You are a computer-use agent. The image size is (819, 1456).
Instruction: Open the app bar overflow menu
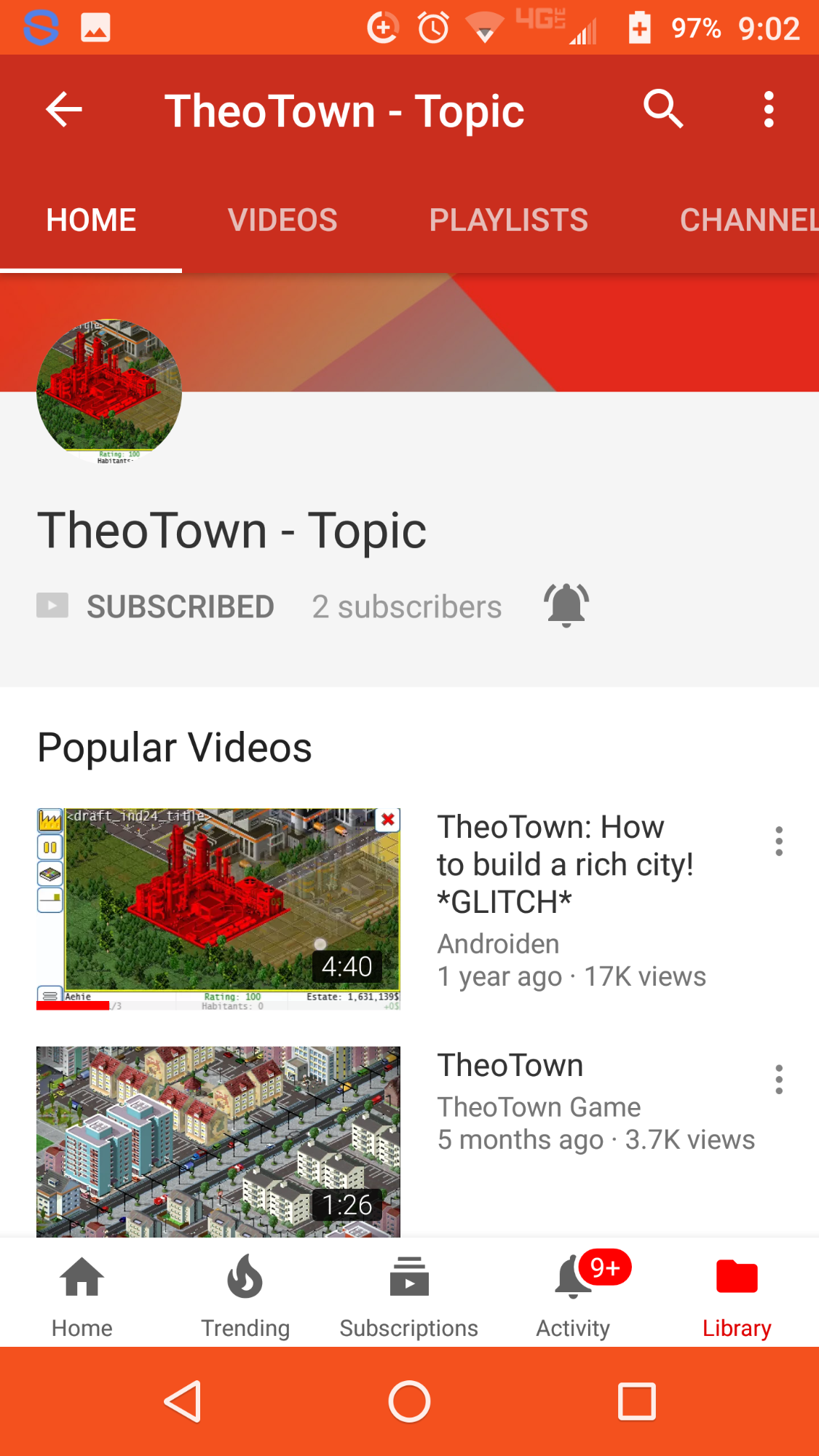click(x=769, y=110)
